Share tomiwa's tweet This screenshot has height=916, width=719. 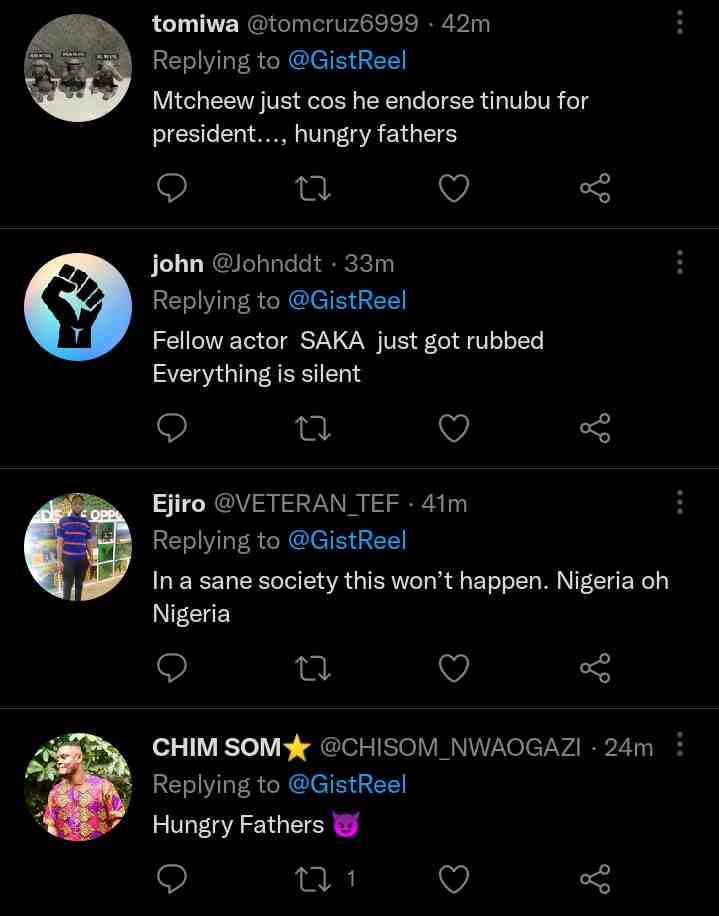point(595,188)
